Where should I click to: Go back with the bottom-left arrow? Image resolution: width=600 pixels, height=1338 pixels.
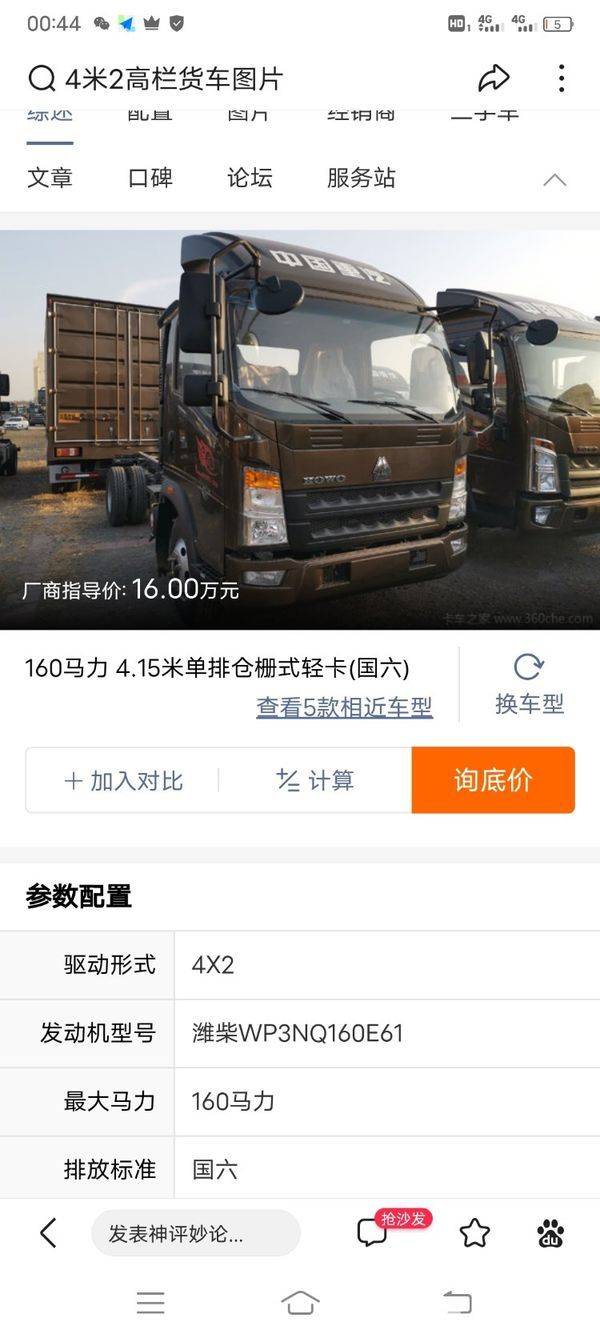(x=48, y=1233)
